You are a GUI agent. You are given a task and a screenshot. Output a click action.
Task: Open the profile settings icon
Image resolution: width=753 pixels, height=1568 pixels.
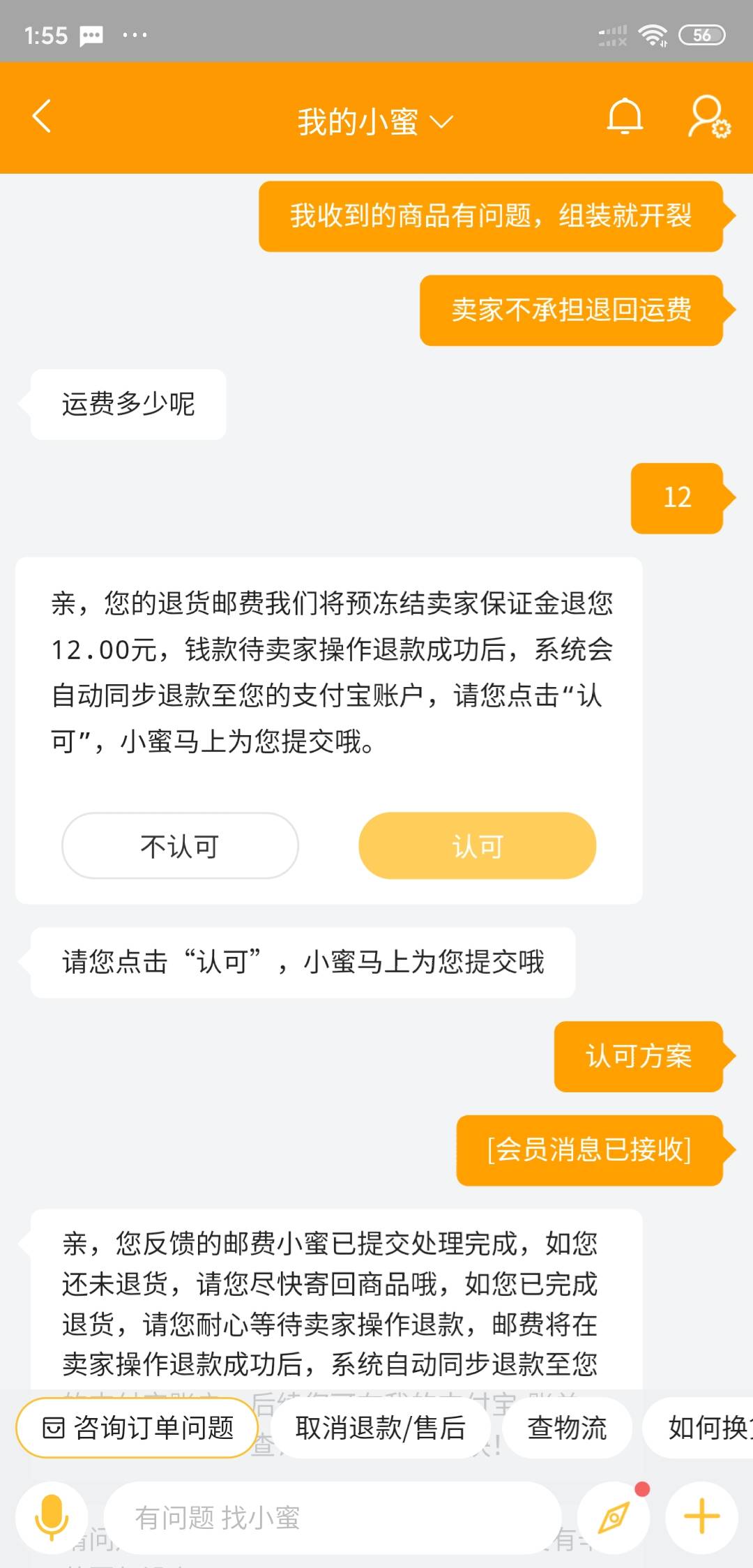[x=708, y=117]
